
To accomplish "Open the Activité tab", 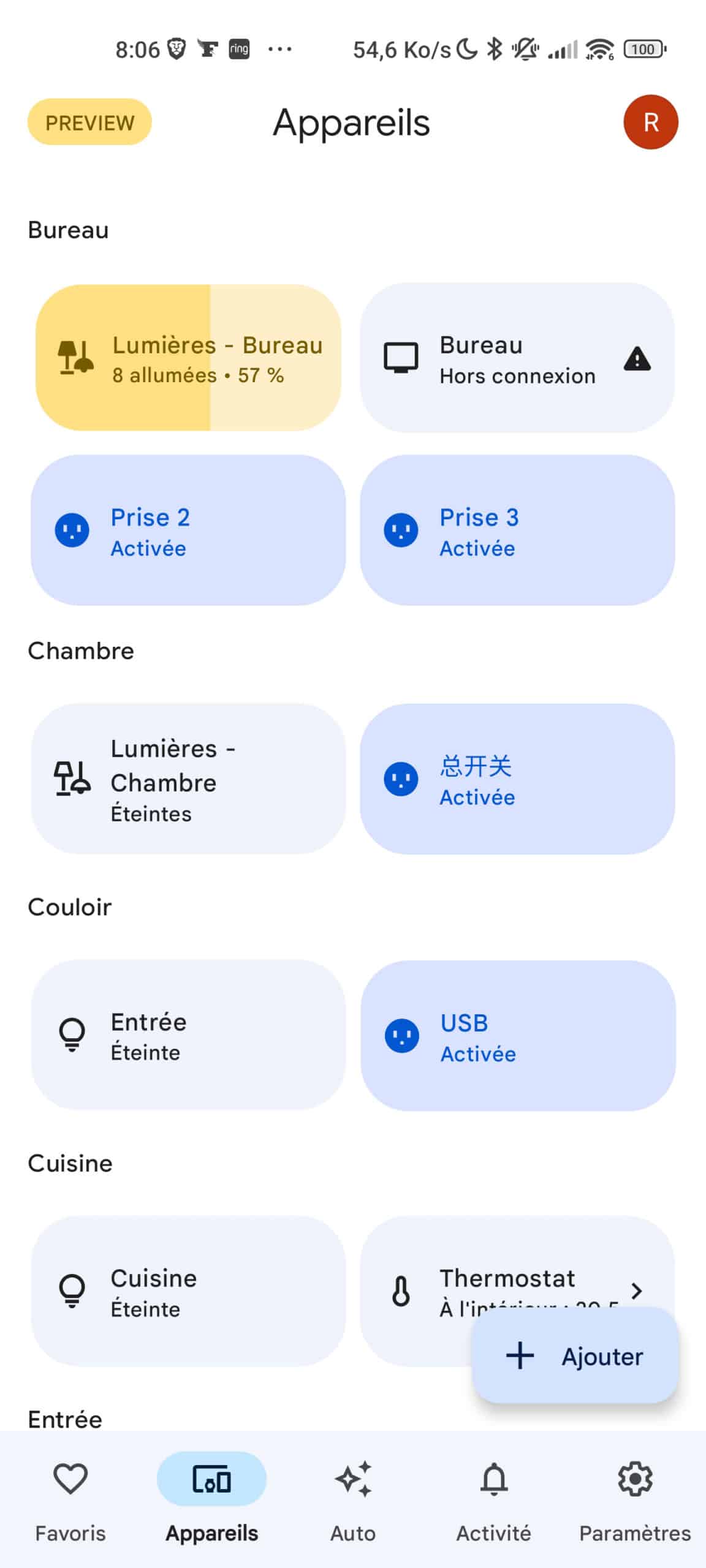I will click(x=494, y=1501).
